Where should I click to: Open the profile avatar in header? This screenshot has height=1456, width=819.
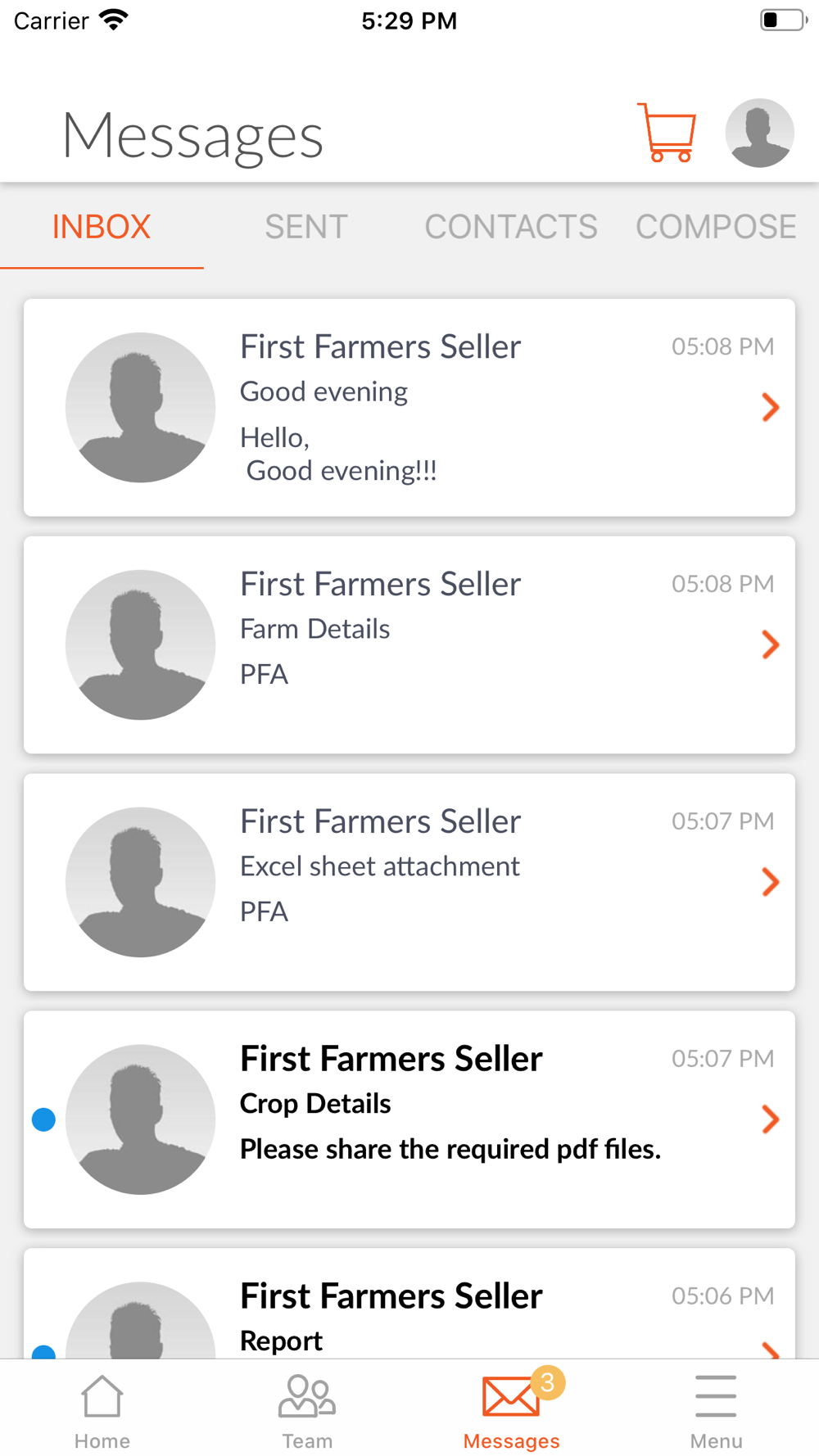759,133
